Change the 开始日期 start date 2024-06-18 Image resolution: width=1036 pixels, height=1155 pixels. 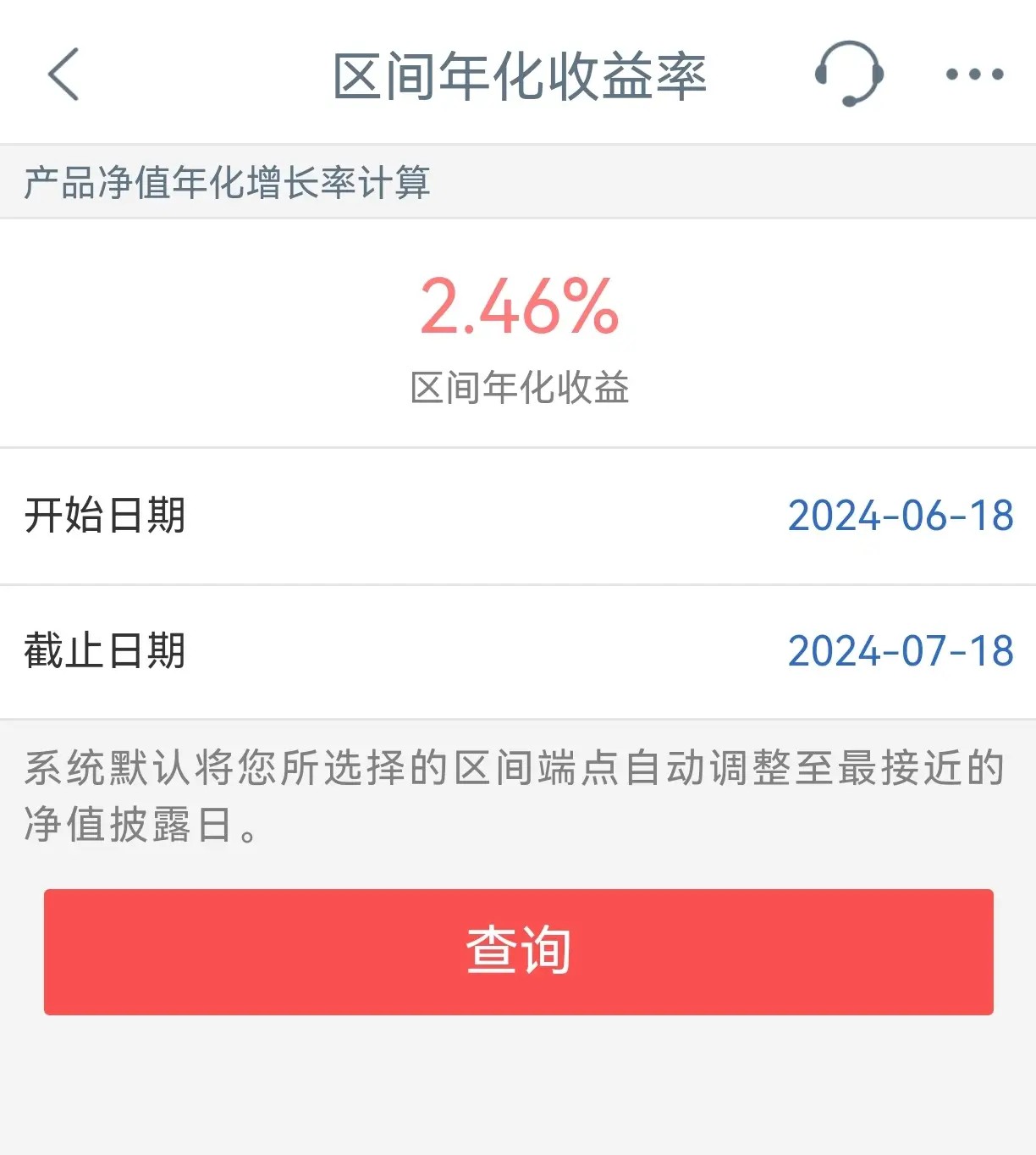(900, 516)
